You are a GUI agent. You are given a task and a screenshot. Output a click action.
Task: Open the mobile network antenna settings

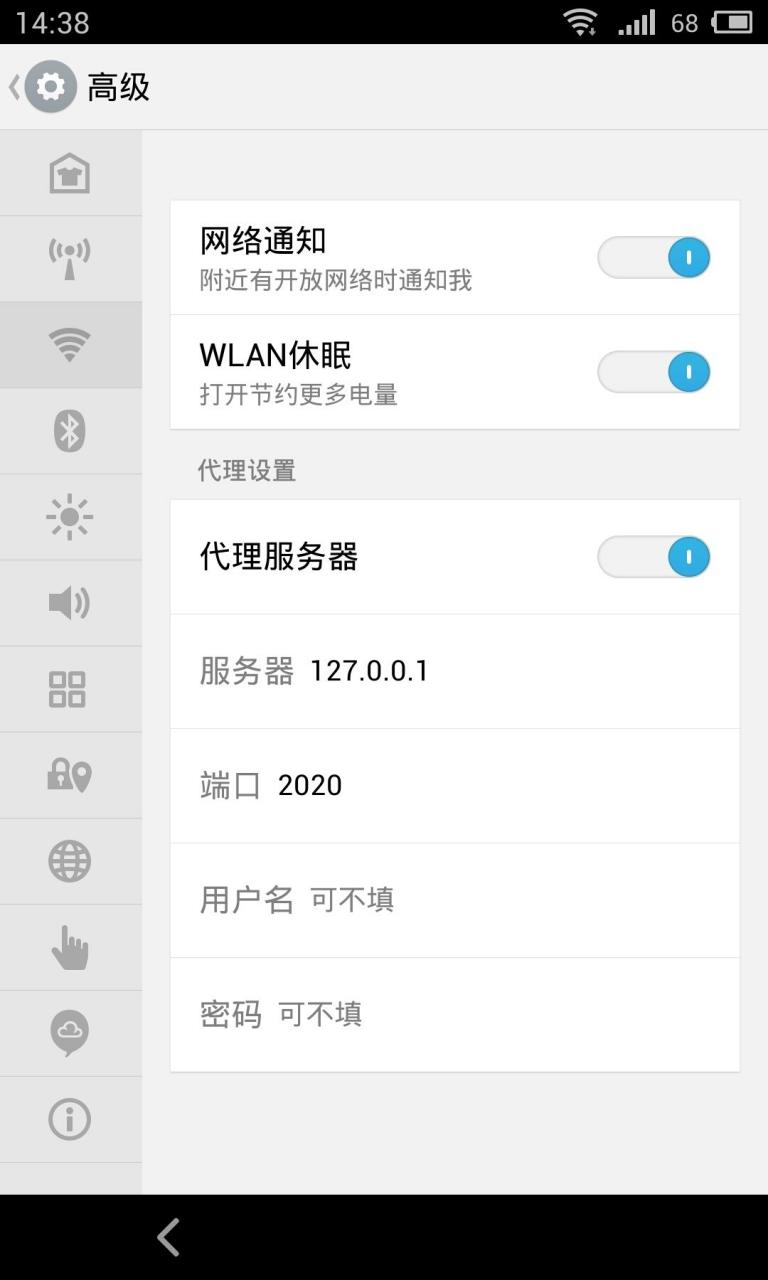(70, 259)
